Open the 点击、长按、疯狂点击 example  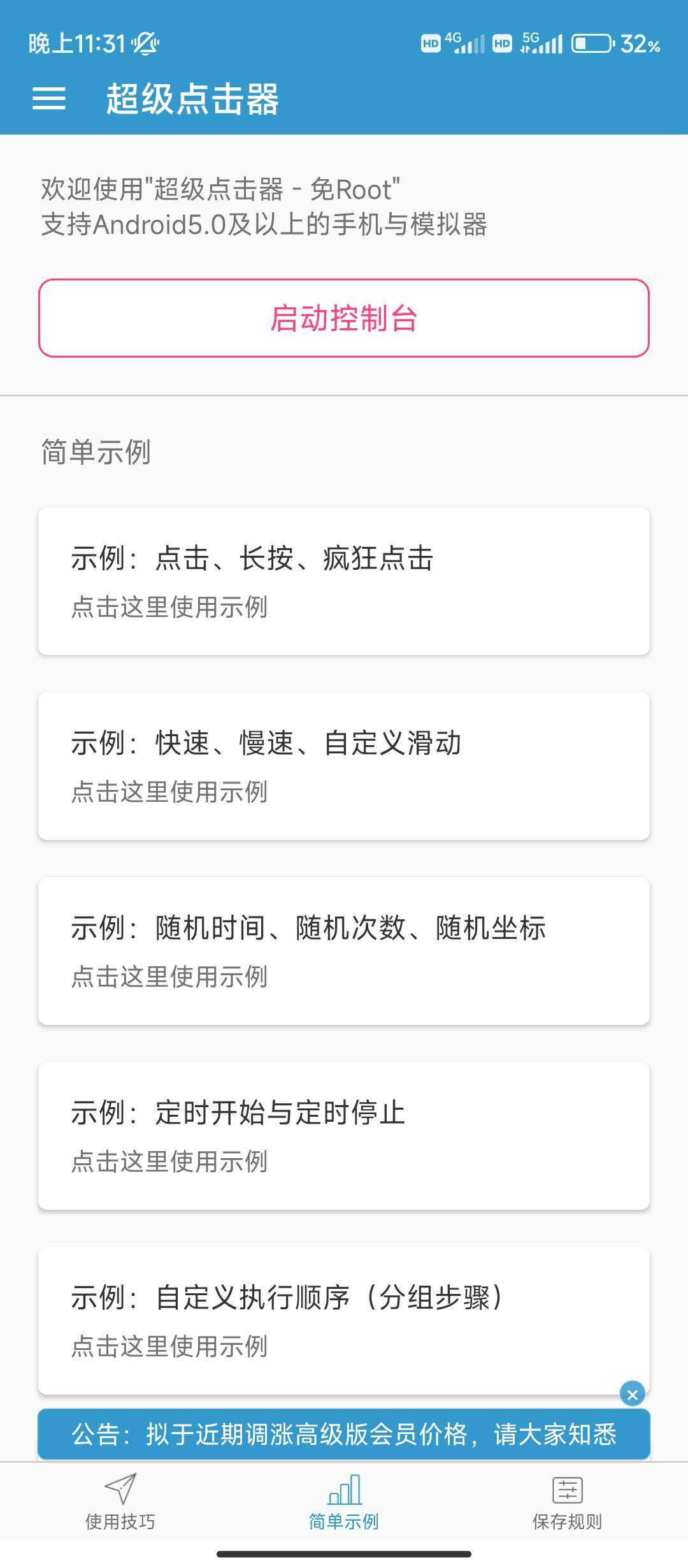pyautogui.click(x=344, y=581)
